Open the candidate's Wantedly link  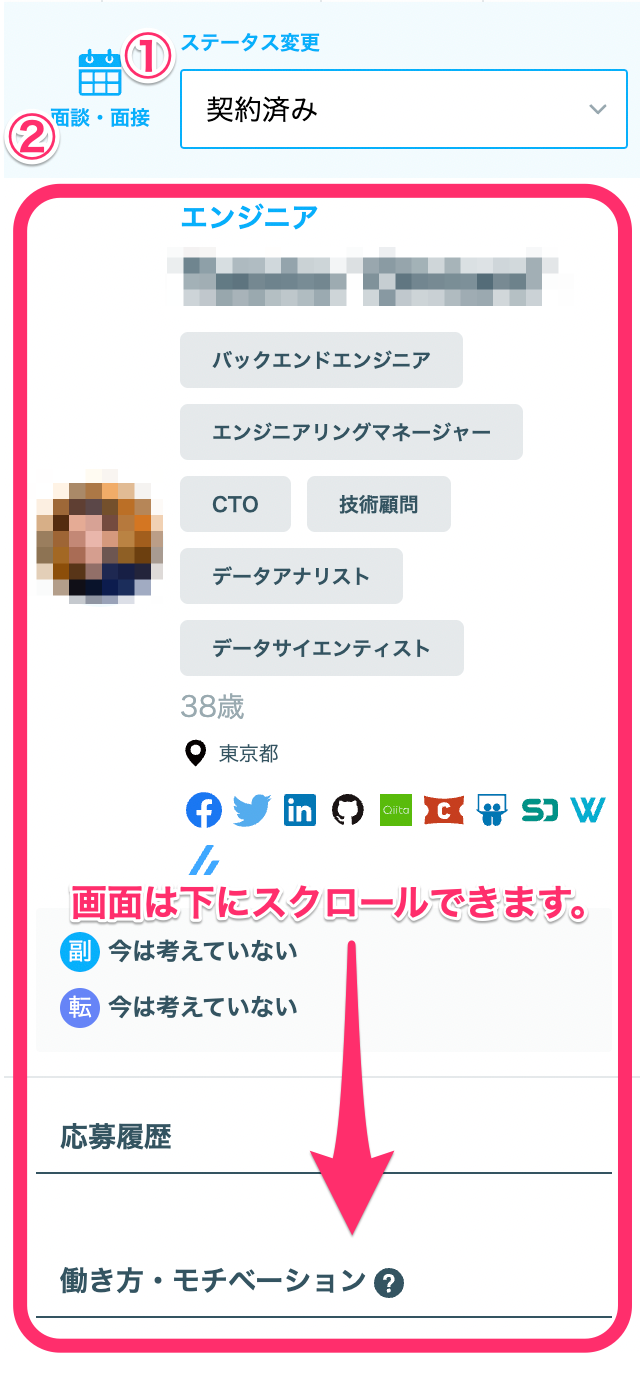[588, 810]
